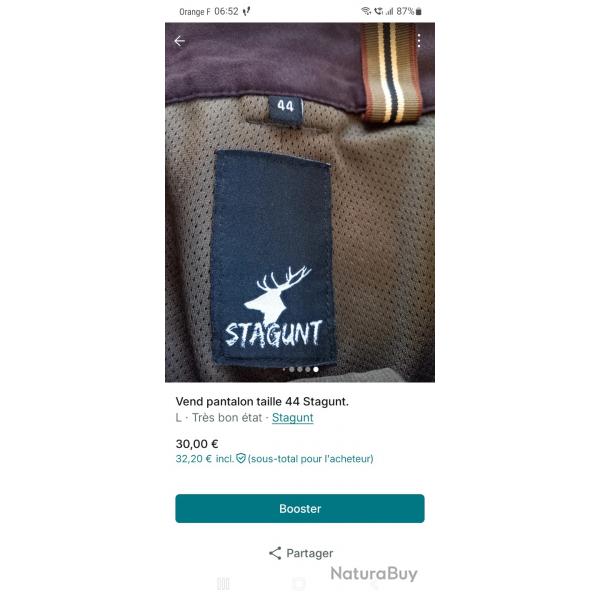Open the three-dot overflow menu
This screenshot has width=600, height=600.
[419, 41]
